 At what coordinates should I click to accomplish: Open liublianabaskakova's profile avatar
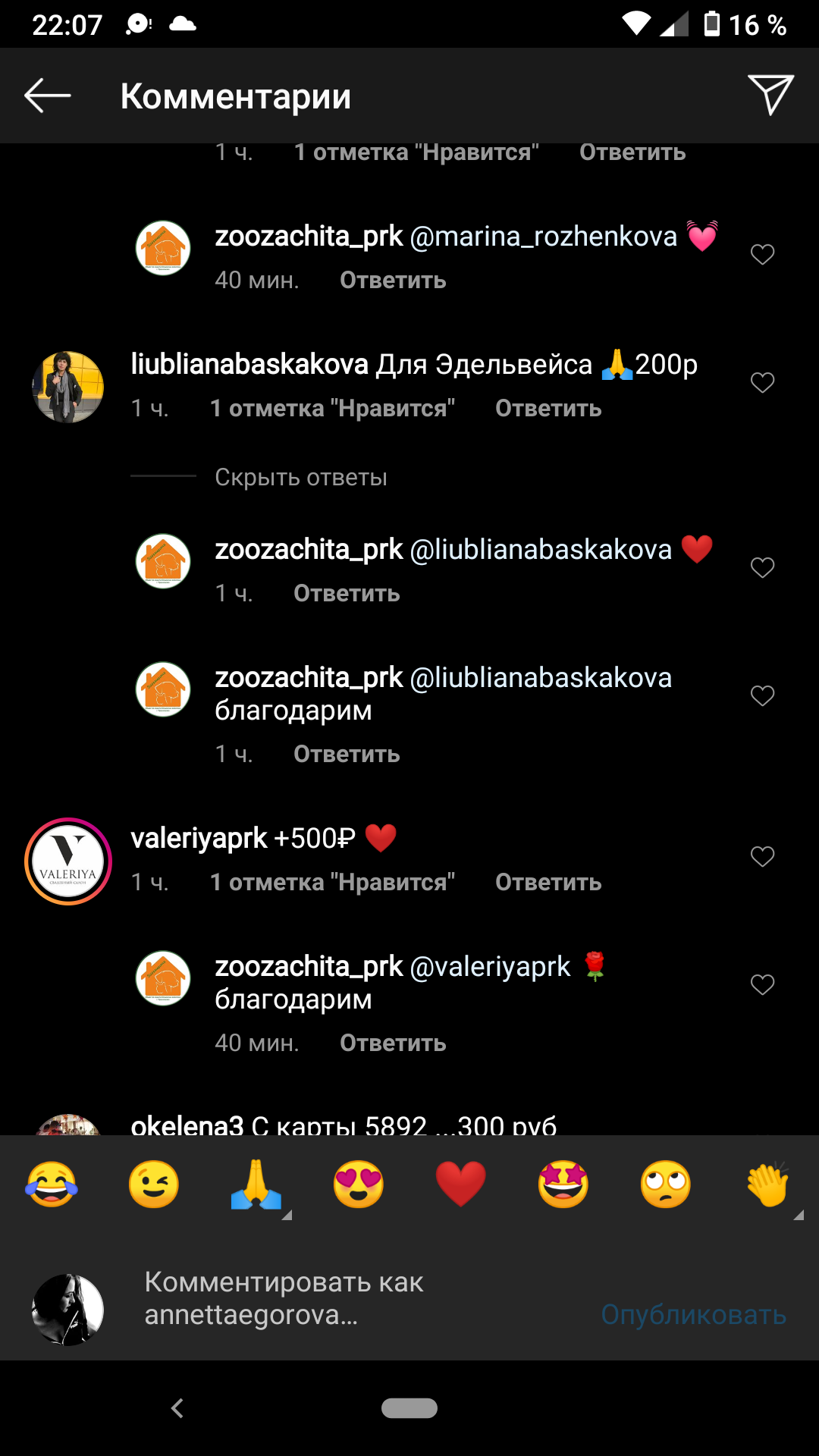pos(68,387)
